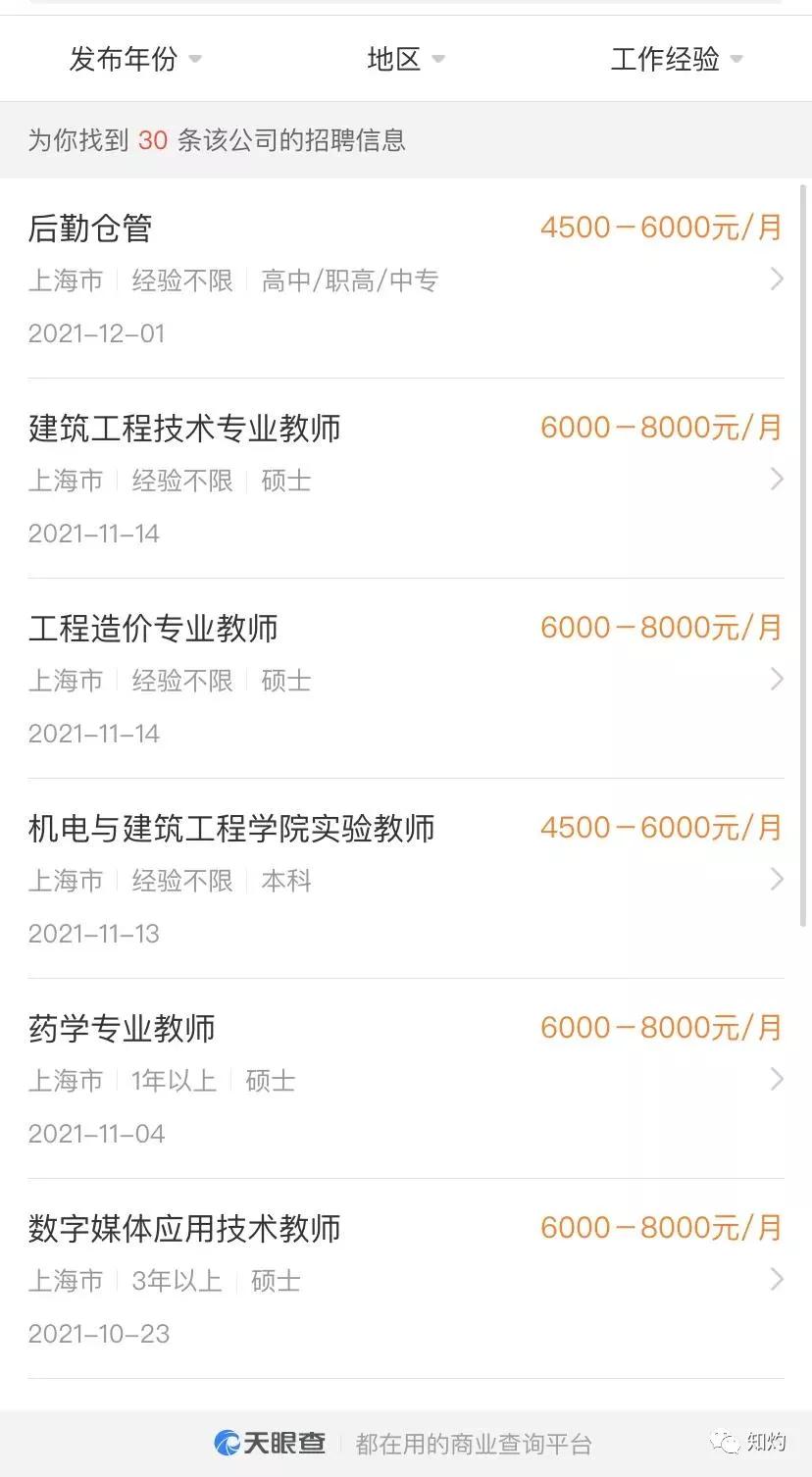Click the red 30 results count
The image size is (812, 1477).
coord(155,141)
